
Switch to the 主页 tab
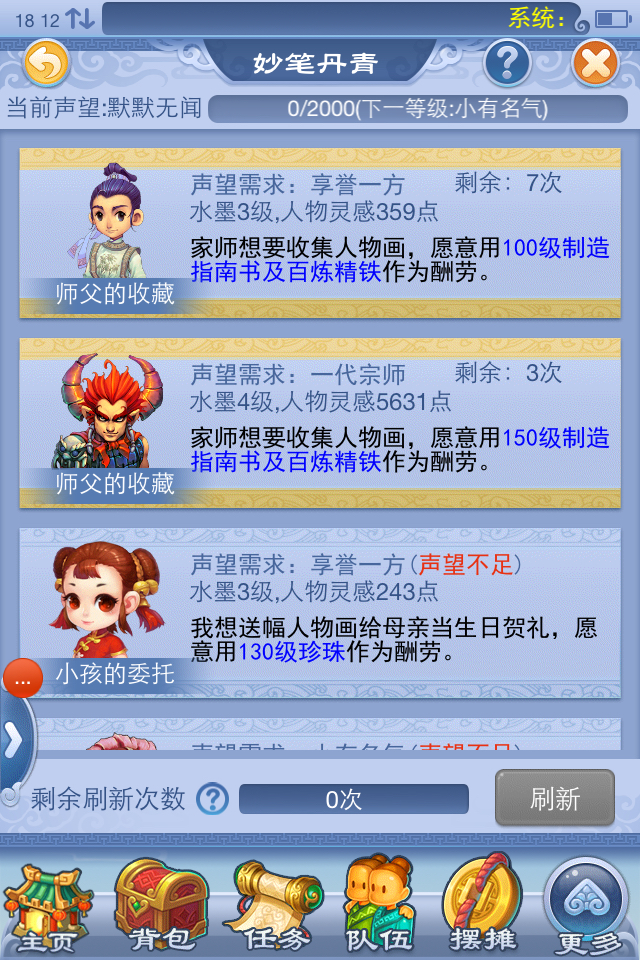click(x=47, y=907)
